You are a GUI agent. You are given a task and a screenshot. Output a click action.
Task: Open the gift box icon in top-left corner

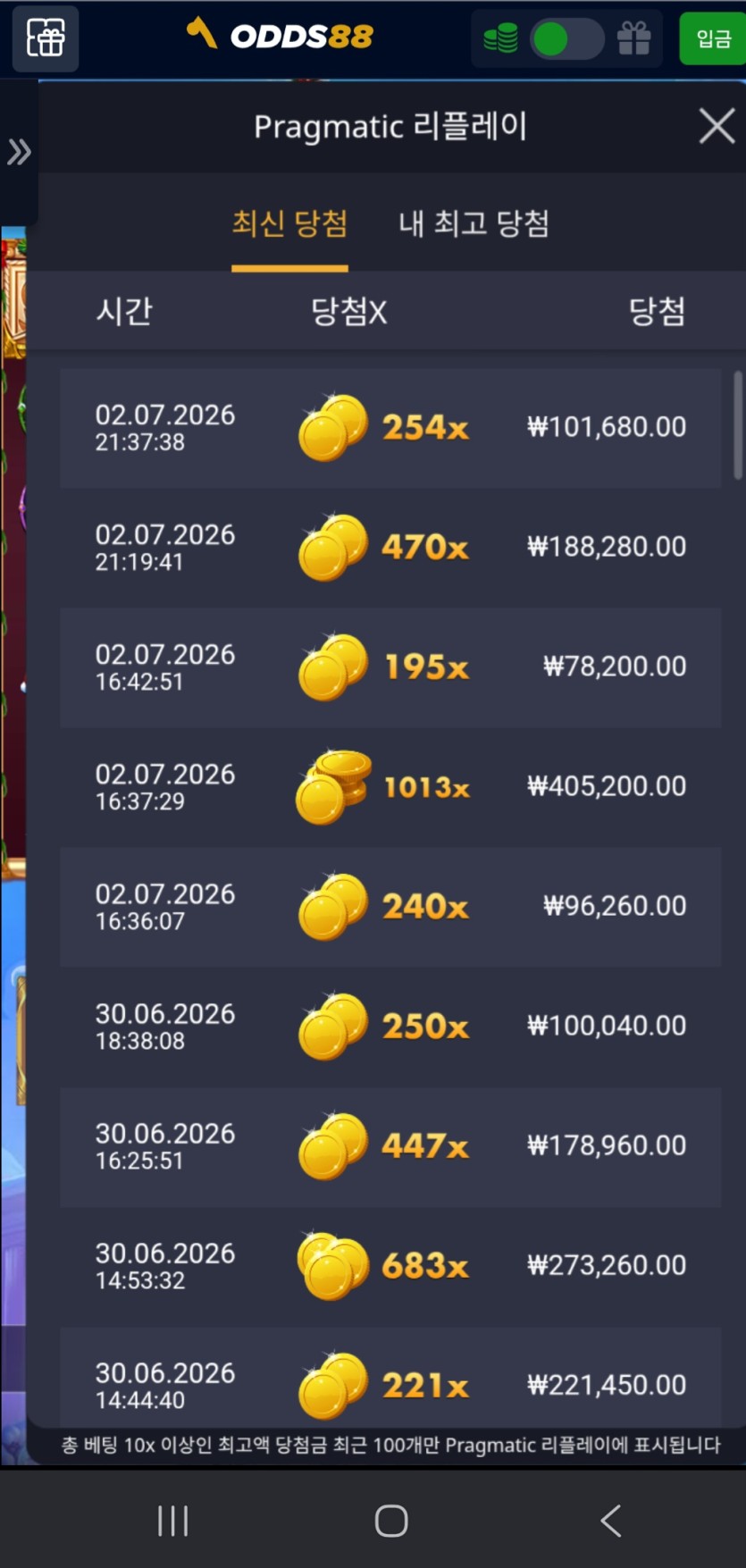click(x=46, y=38)
